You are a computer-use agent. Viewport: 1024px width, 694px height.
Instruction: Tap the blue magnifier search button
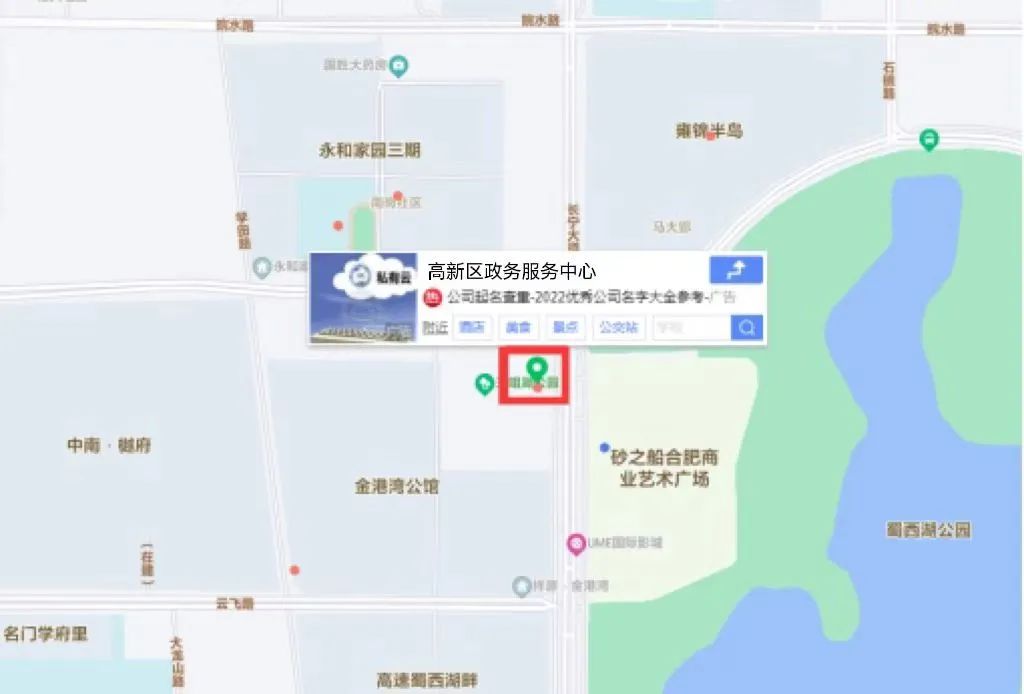(x=747, y=328)
